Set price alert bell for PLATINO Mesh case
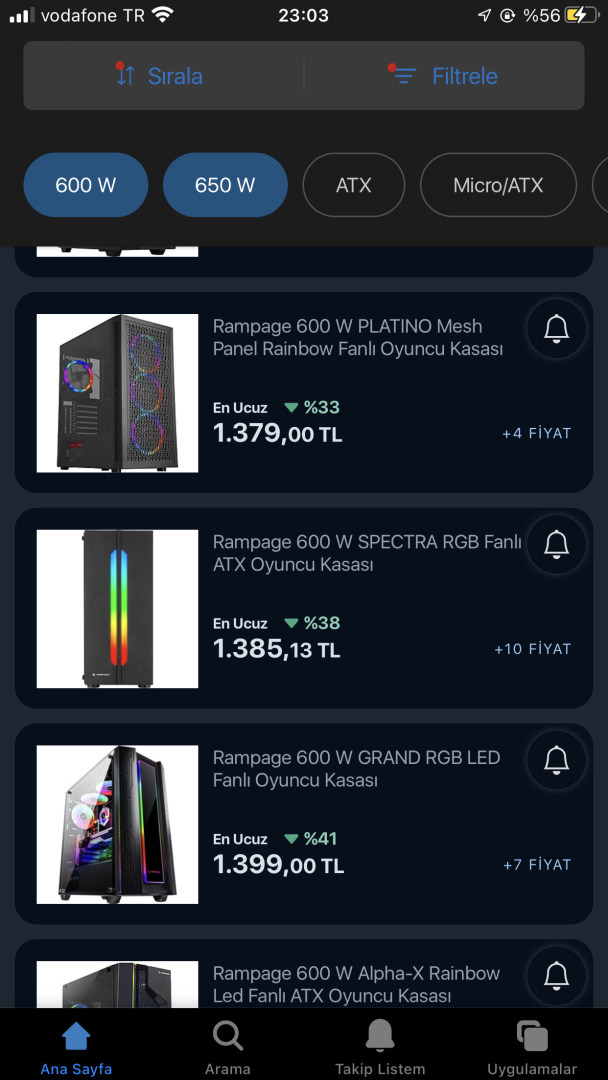The width and height of the screenshot is (608, 1080). pos(556,328)
